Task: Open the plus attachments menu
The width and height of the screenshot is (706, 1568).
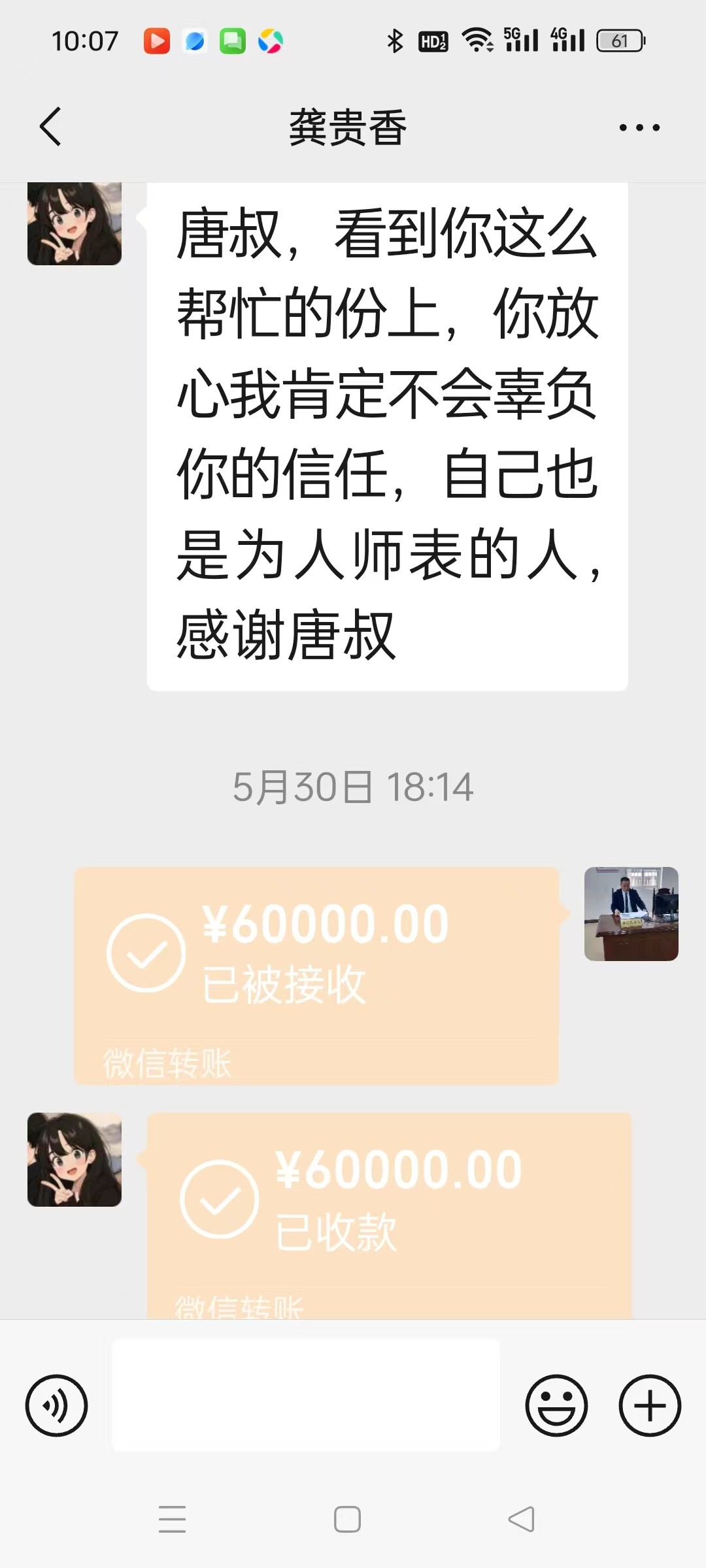Action: coord(650,1405)
